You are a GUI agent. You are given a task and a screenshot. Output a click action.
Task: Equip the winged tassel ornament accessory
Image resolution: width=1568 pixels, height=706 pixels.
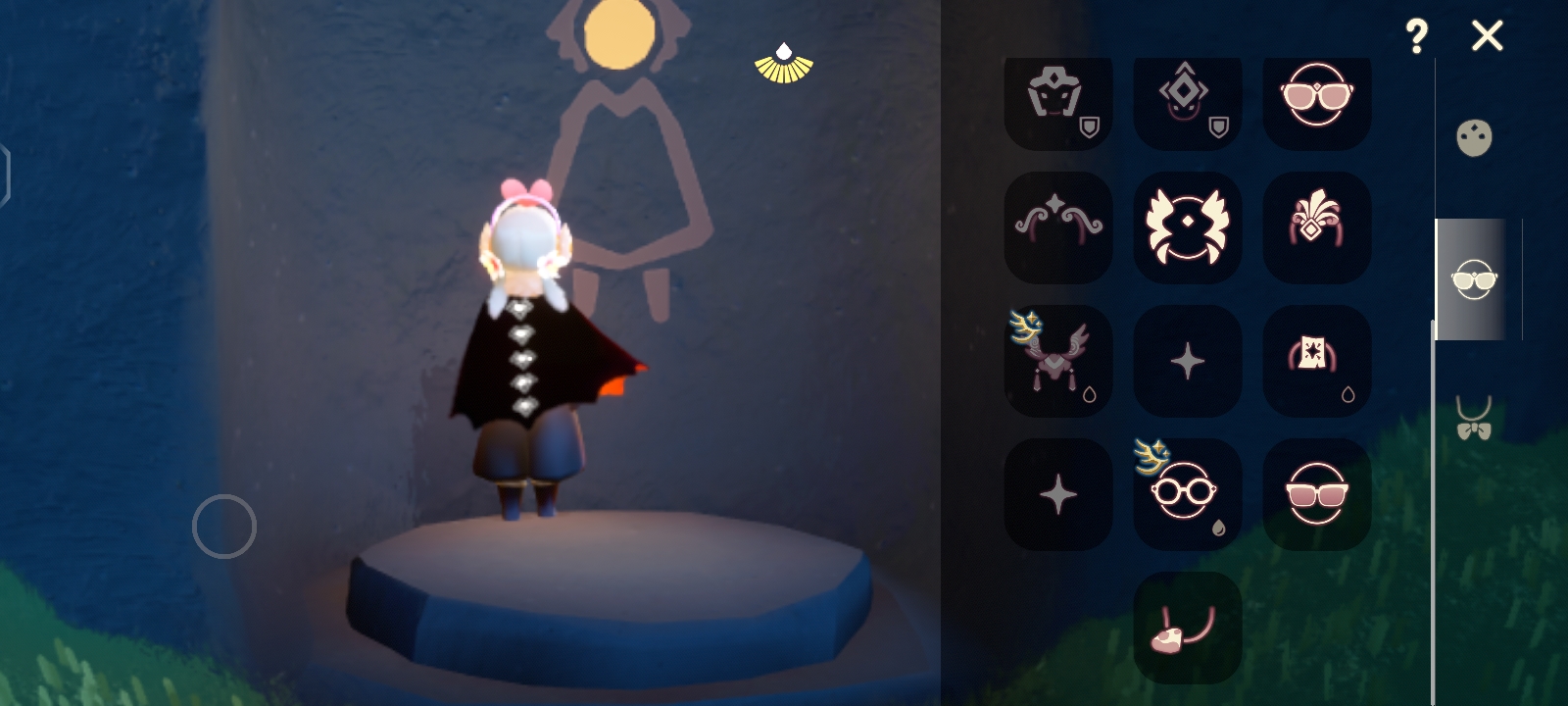tap(1057, 360)
